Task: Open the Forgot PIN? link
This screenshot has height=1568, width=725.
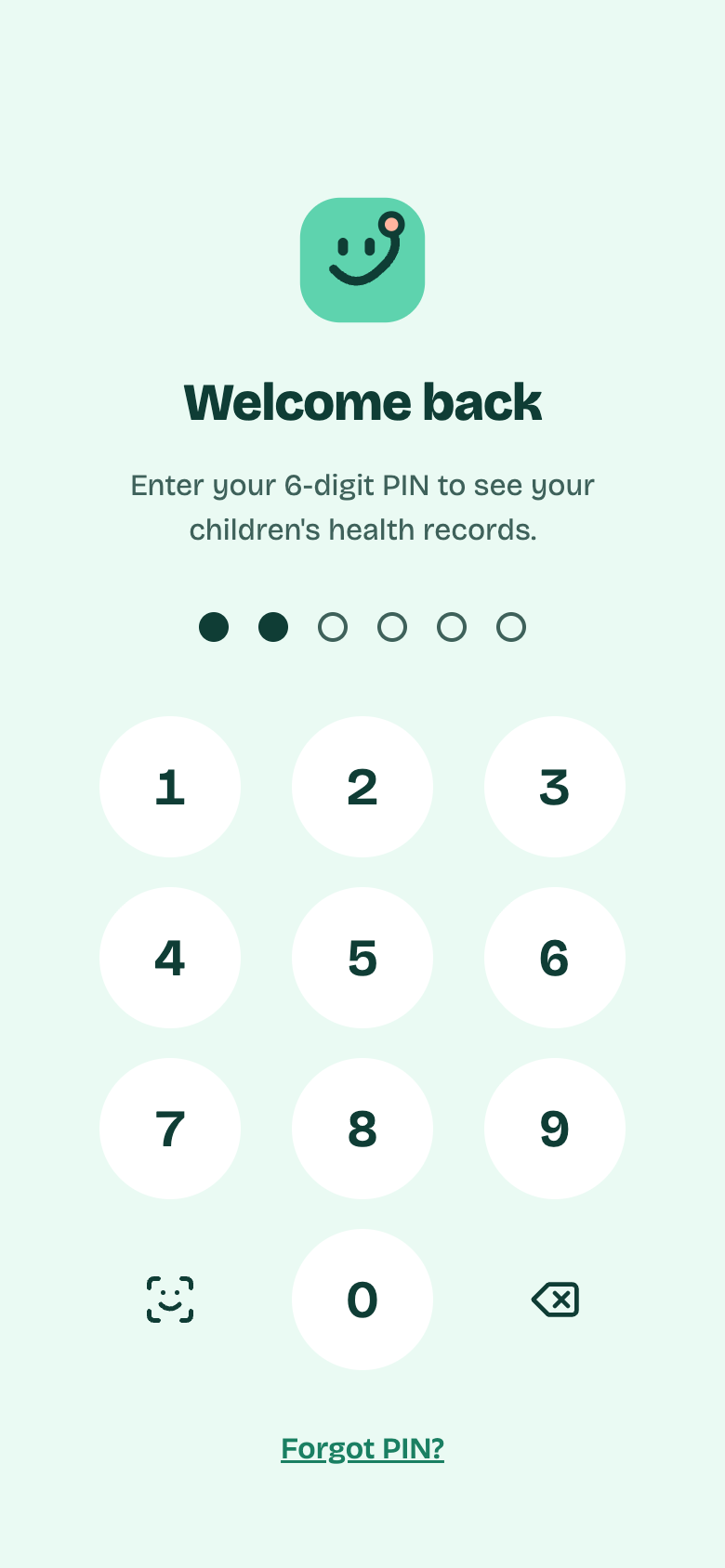Action: point(362,1448)
